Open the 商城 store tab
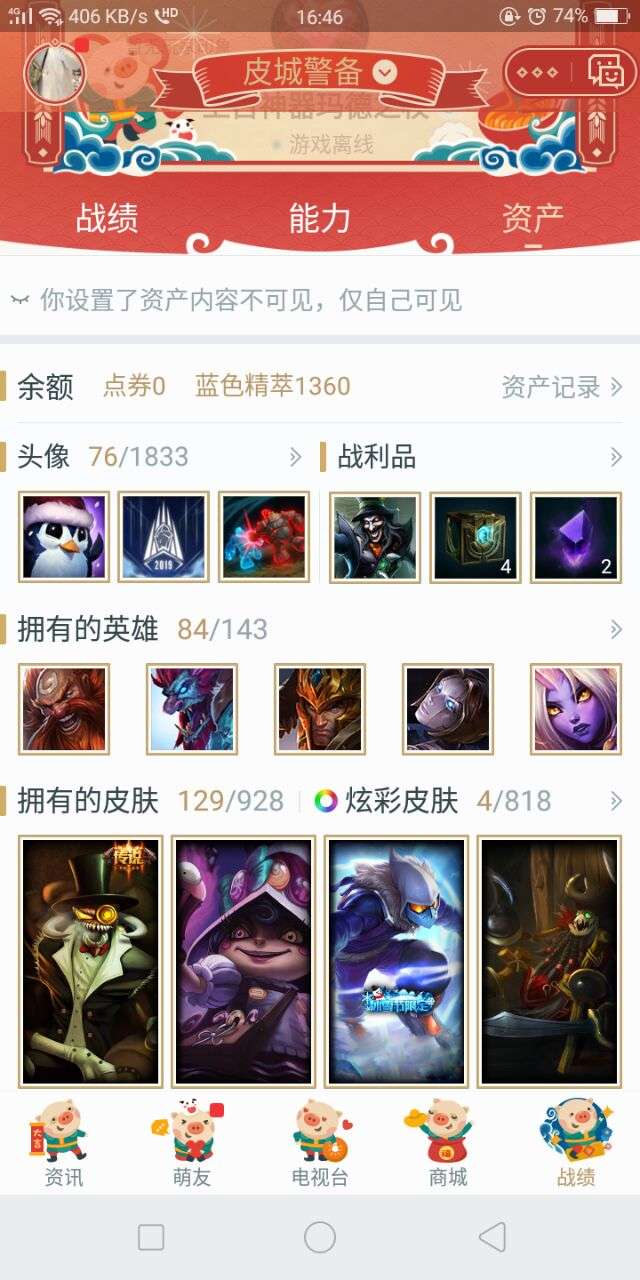Image resolution: width=640 pixels, height=1280 pixels. [448, 1143]
